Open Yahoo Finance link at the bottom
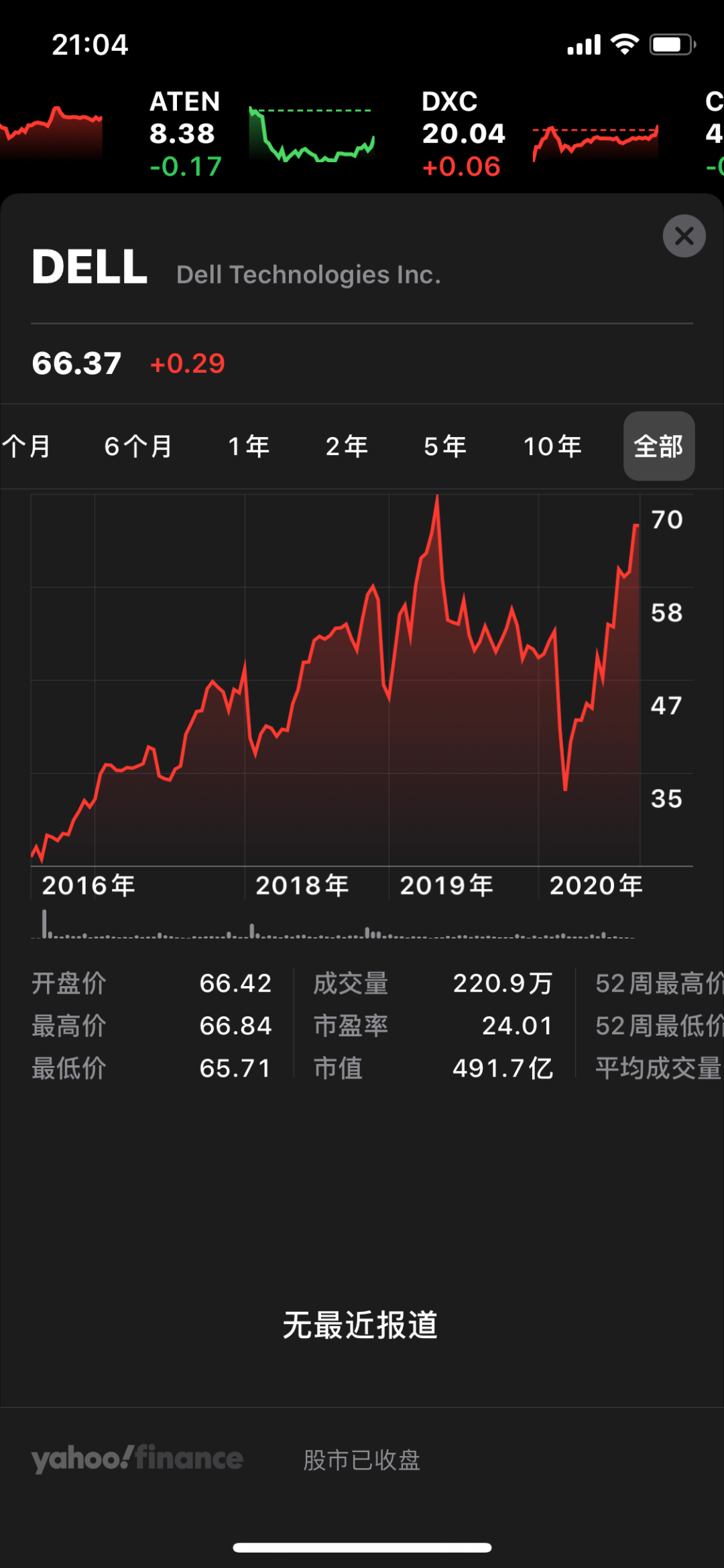 137,1459
